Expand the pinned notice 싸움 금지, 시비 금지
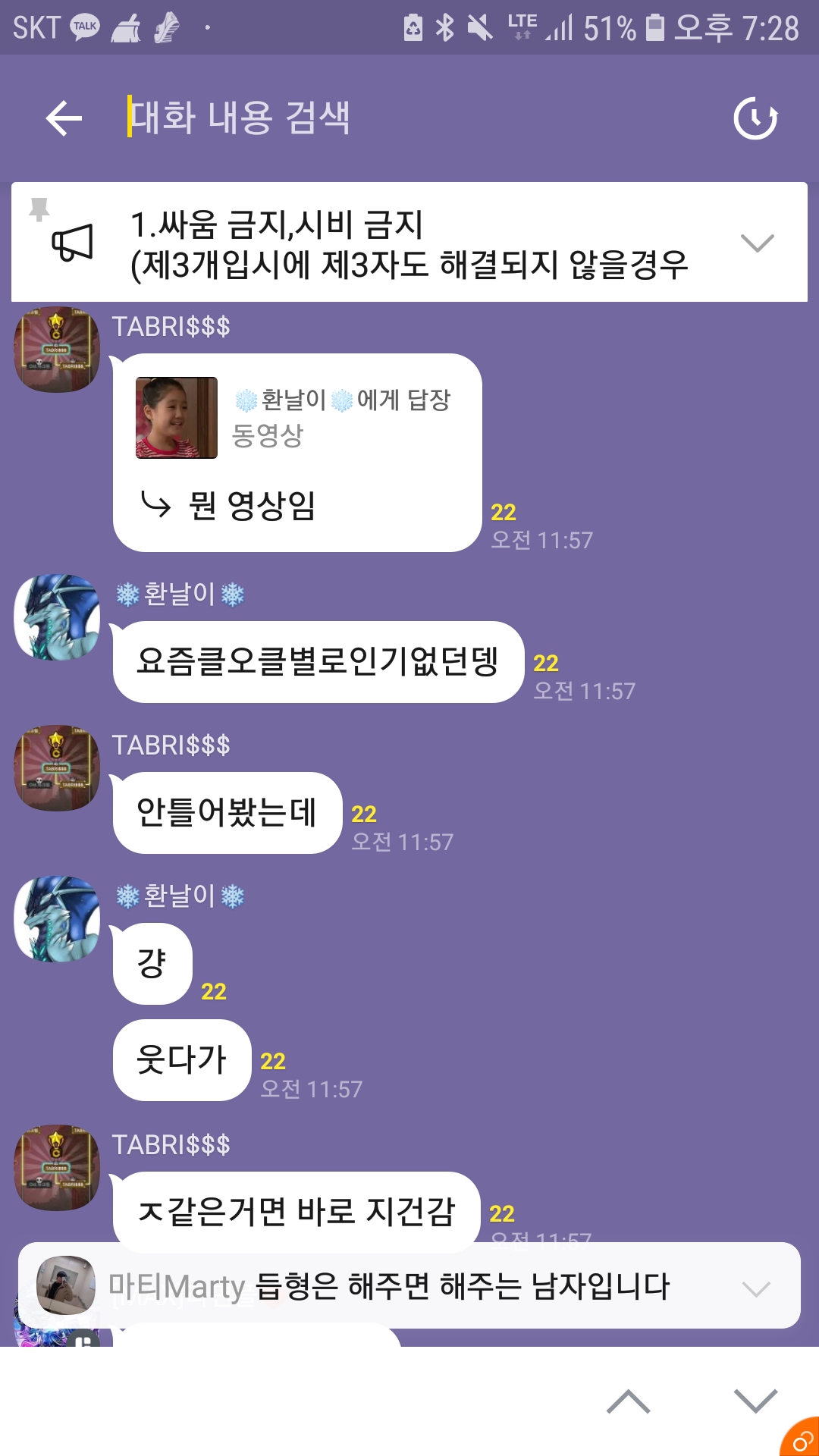The height and width of the screenshot is (1456, 819). pyautogui.click(x=757, y=243)
